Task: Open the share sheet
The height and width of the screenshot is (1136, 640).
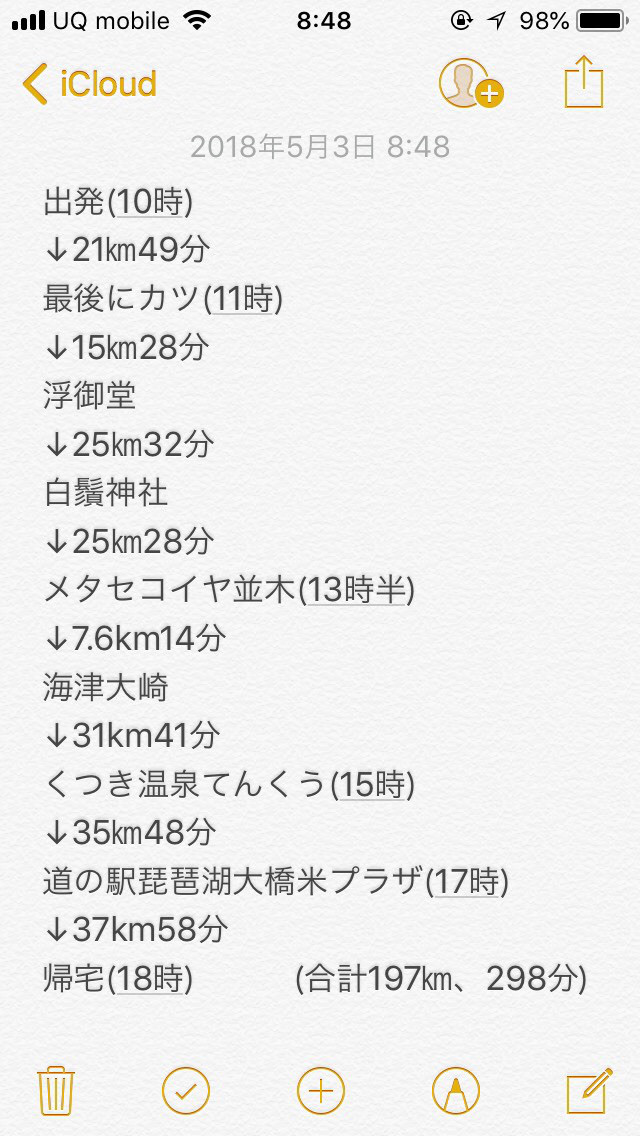Action: click(x=583, y=82)
